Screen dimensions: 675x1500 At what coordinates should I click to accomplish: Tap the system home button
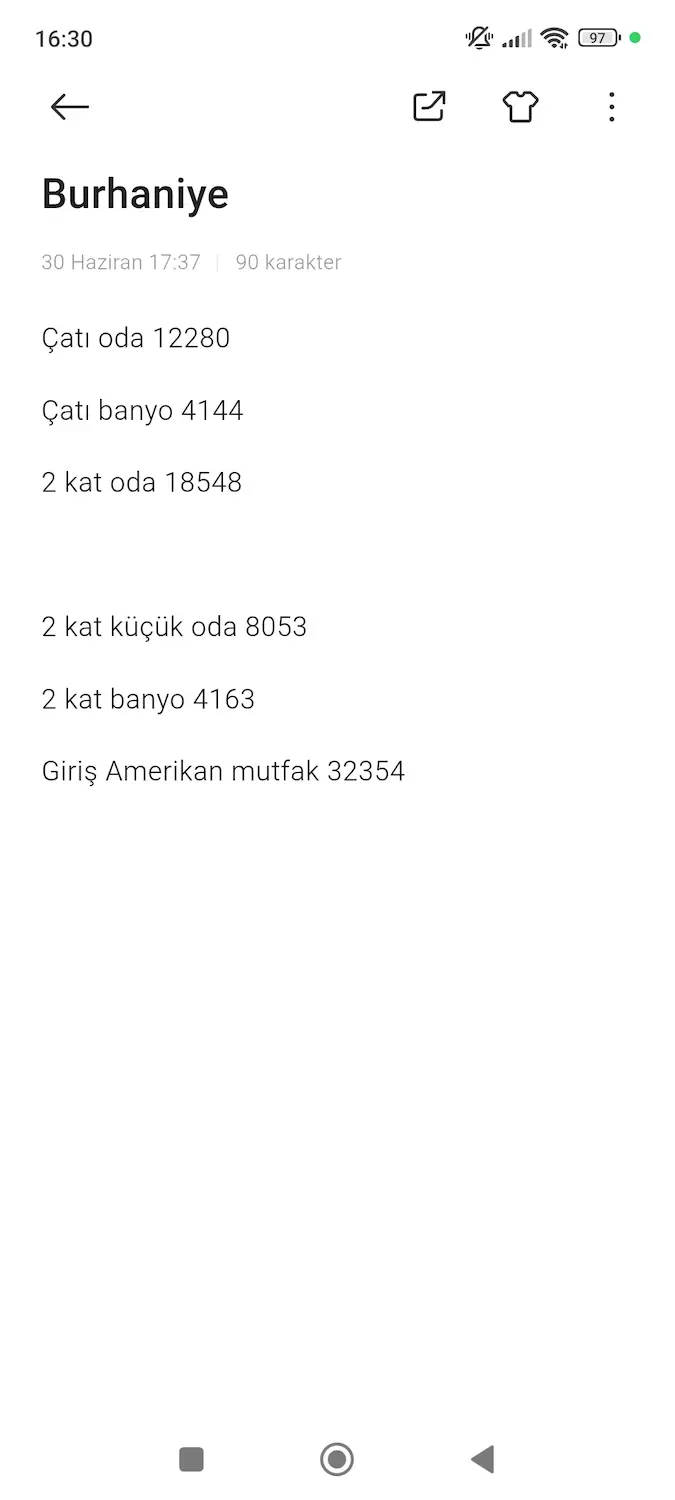click(337, 1459)
